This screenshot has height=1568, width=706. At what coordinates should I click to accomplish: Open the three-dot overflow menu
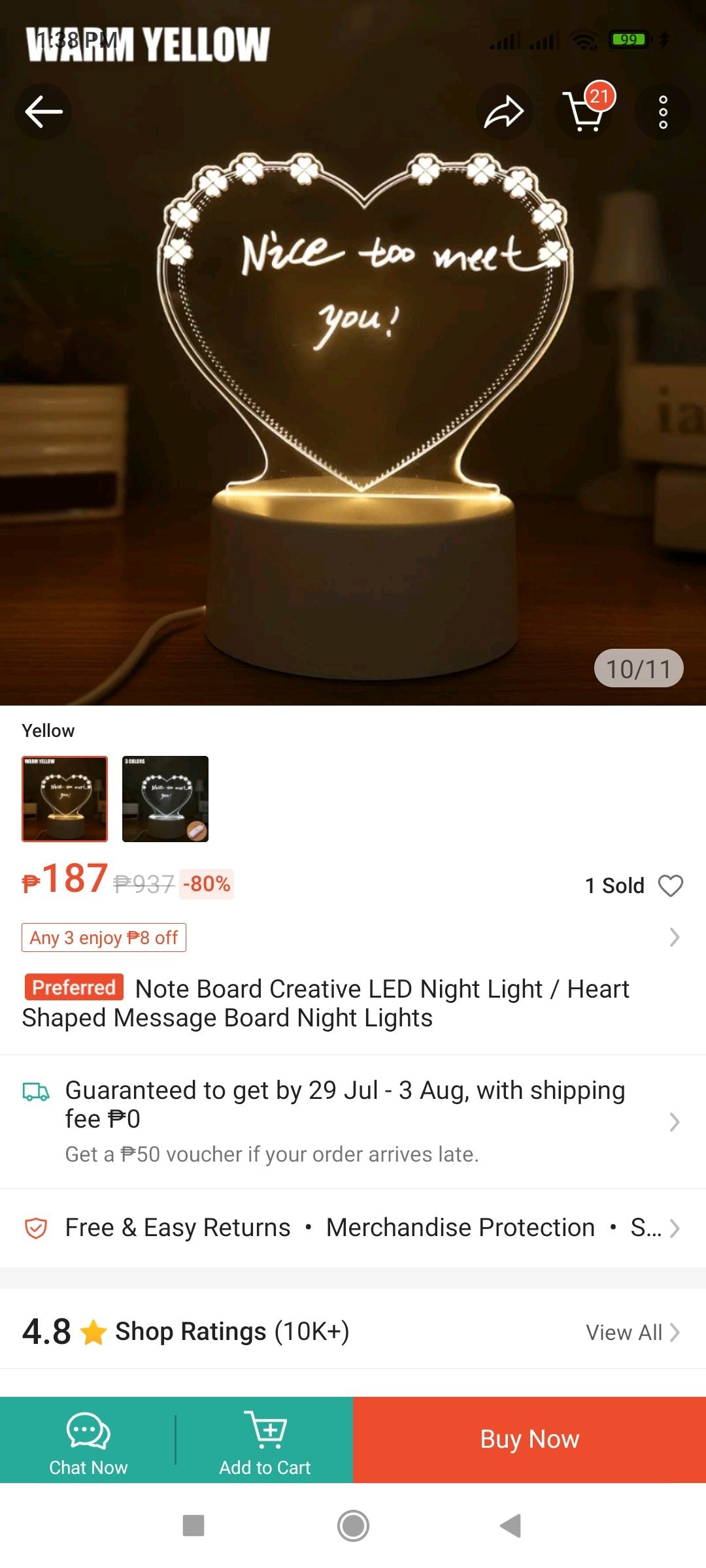663,112
